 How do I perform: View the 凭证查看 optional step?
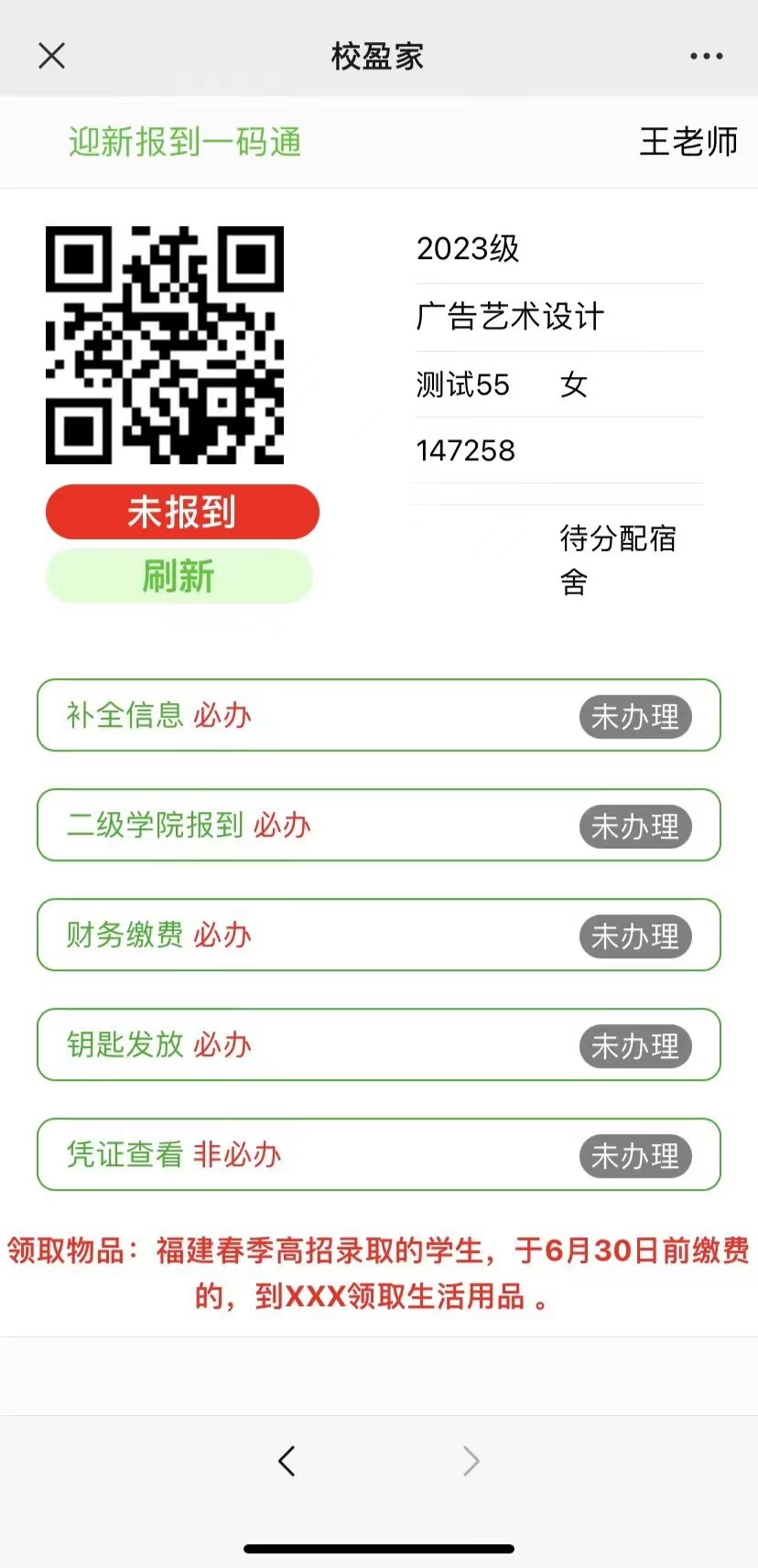pos(378,1154)
